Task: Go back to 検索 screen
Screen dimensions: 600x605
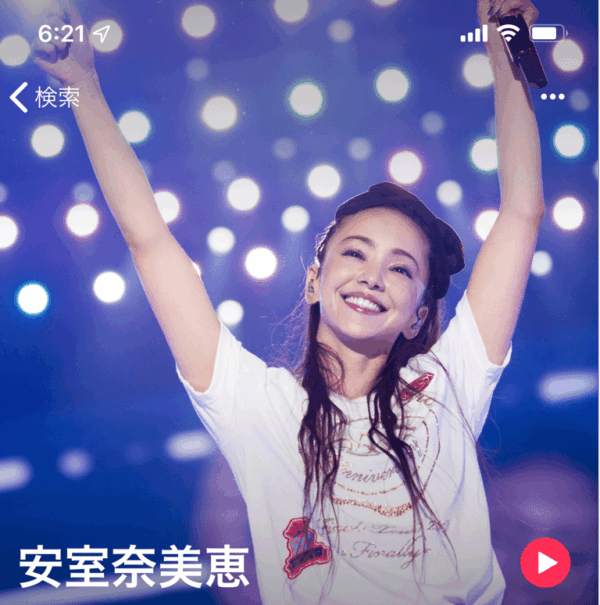Action: tap(44, 97)
